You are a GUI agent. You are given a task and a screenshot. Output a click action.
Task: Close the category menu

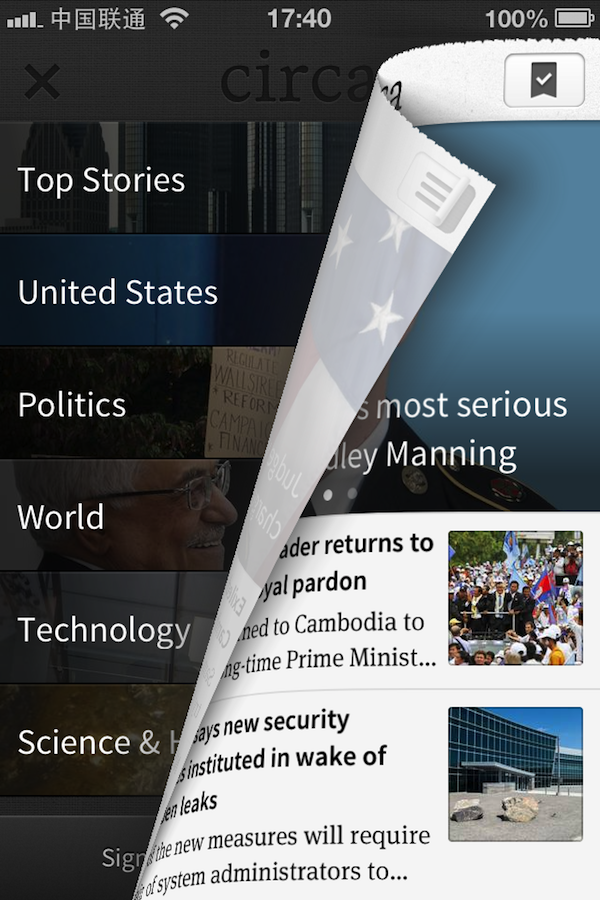42,81
